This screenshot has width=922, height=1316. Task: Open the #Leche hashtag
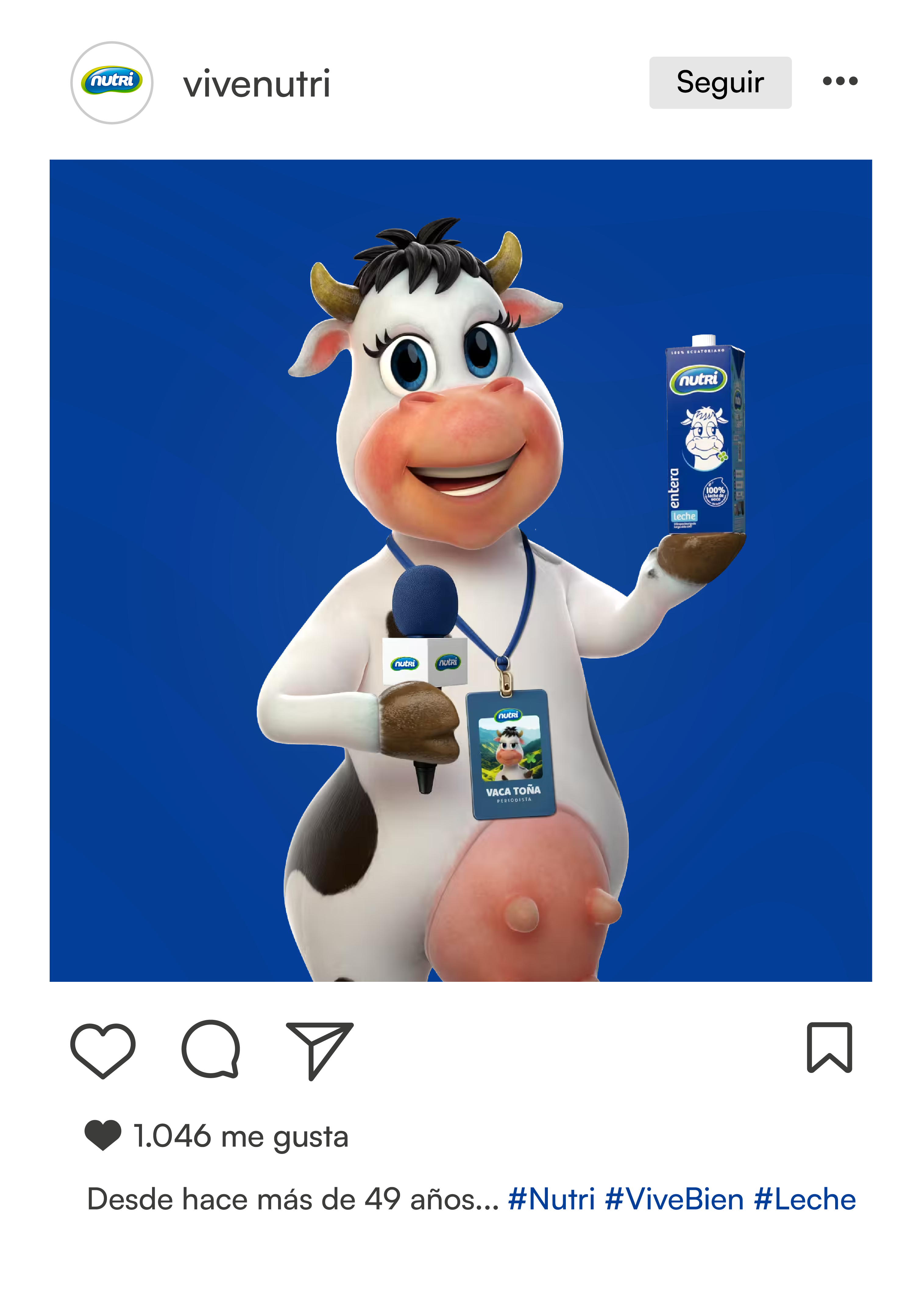tap(804, 1200)
